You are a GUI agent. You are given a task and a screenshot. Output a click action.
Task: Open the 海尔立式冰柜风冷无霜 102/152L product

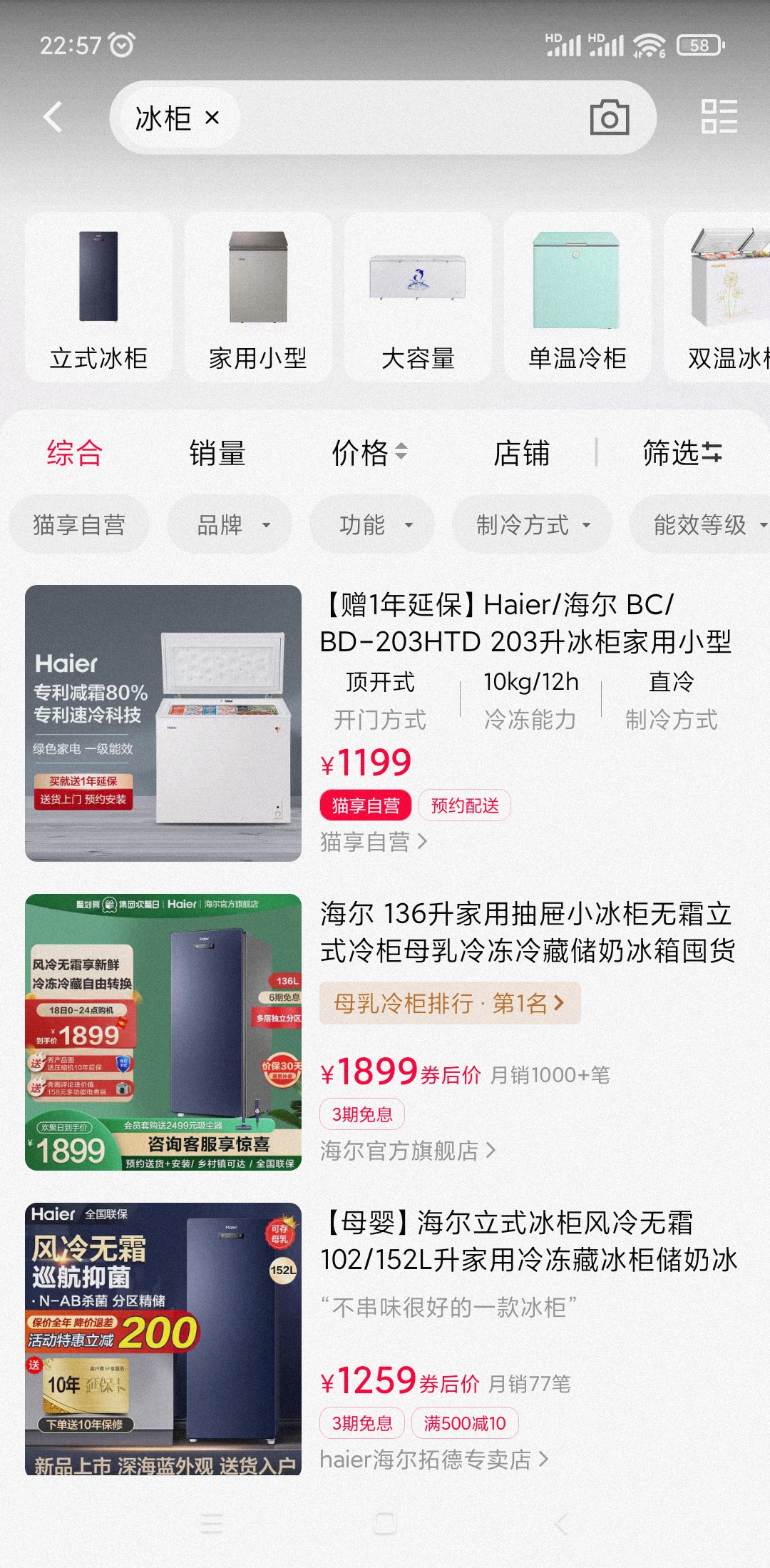click(528, 1241)
